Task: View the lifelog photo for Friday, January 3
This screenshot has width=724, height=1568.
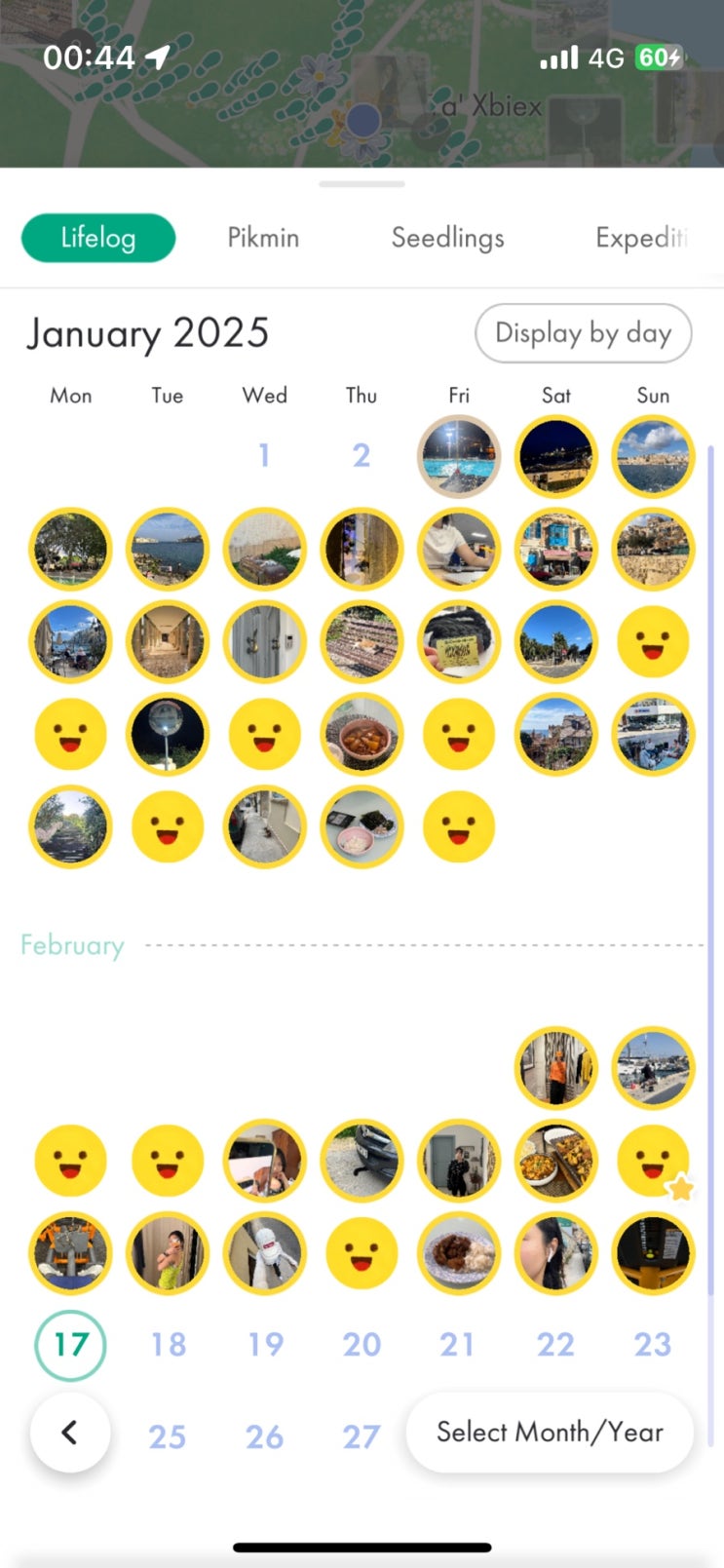Action: click(459, 456)
